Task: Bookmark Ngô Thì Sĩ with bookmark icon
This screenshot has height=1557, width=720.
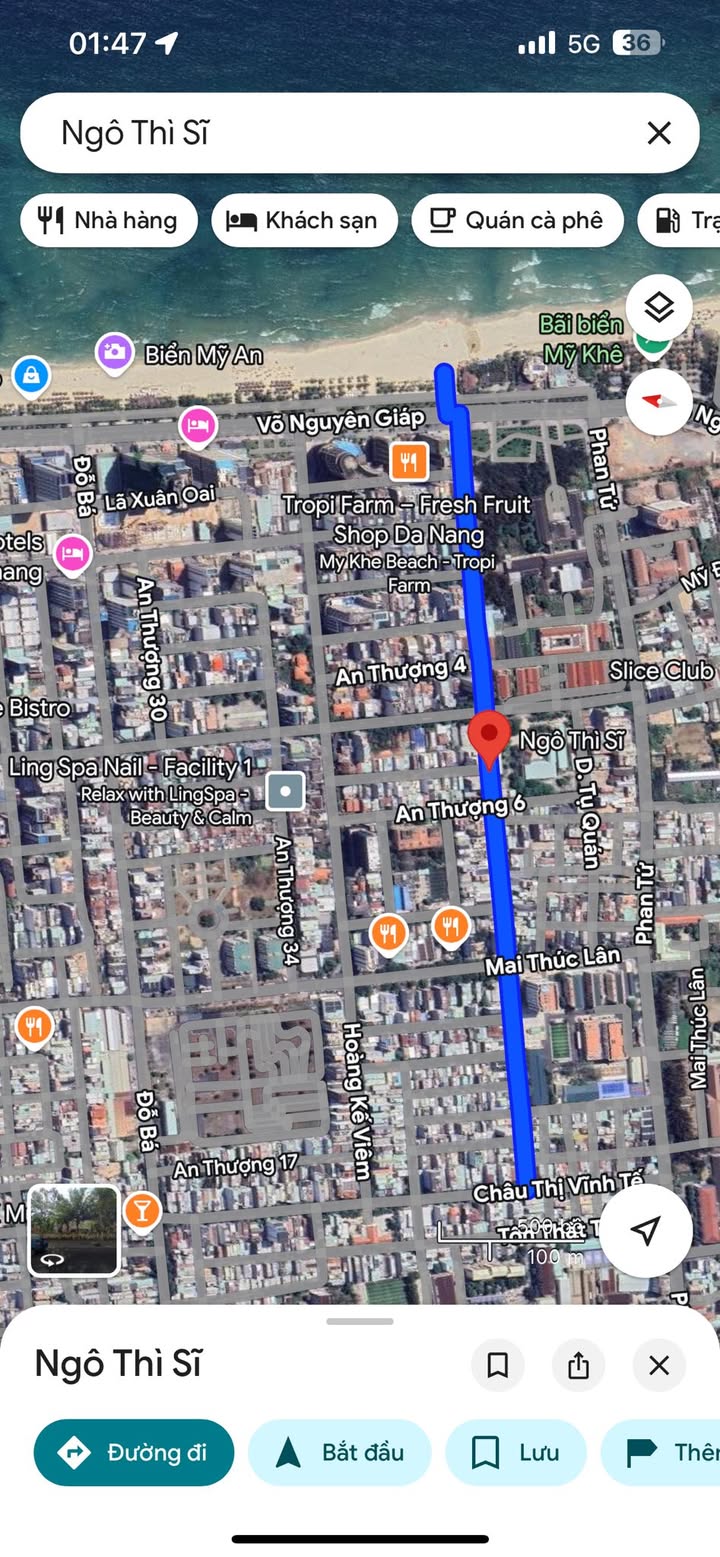Action: coord(497,1365)
